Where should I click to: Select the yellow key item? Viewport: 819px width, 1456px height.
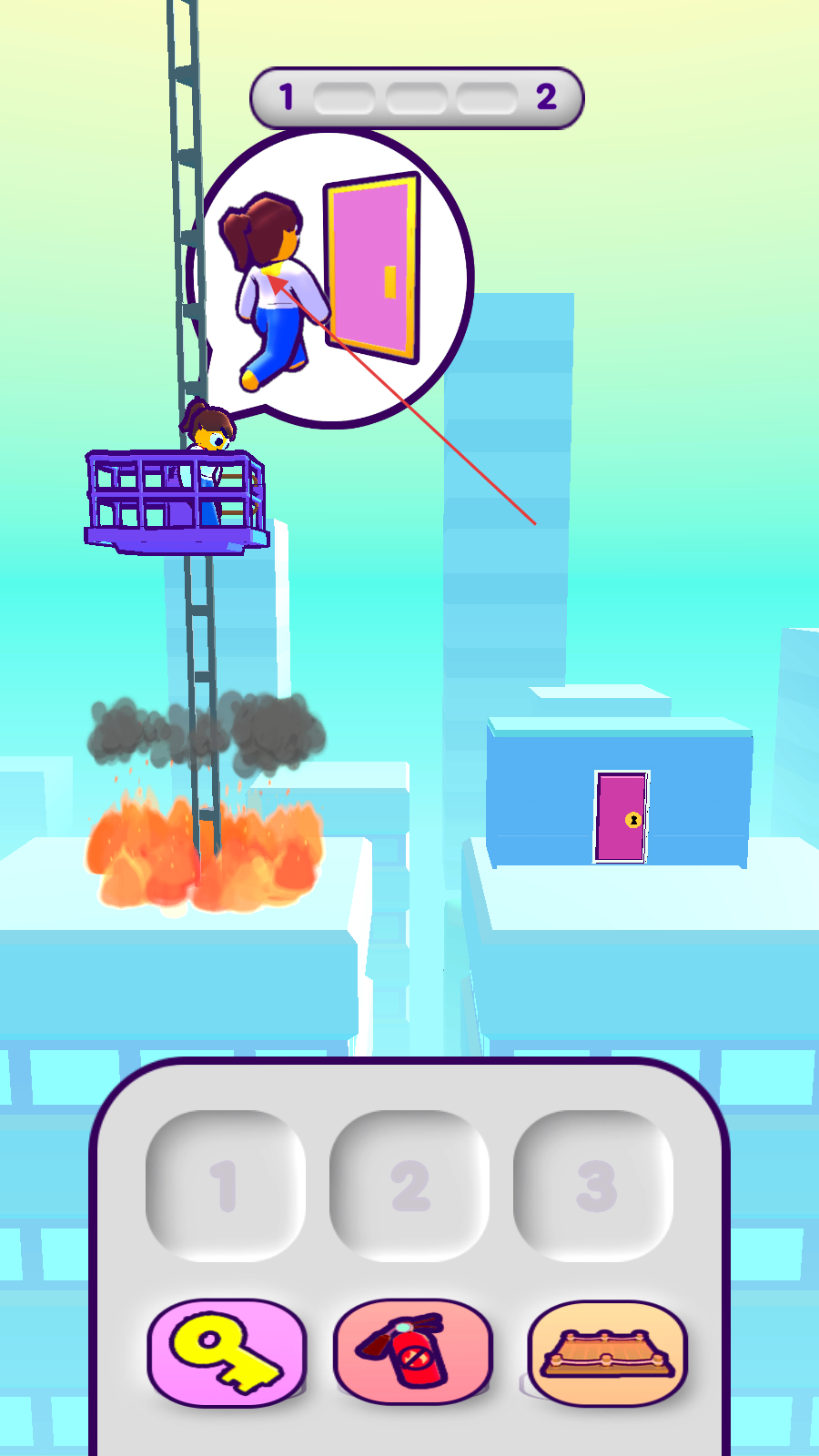[x=227, y=1352]
